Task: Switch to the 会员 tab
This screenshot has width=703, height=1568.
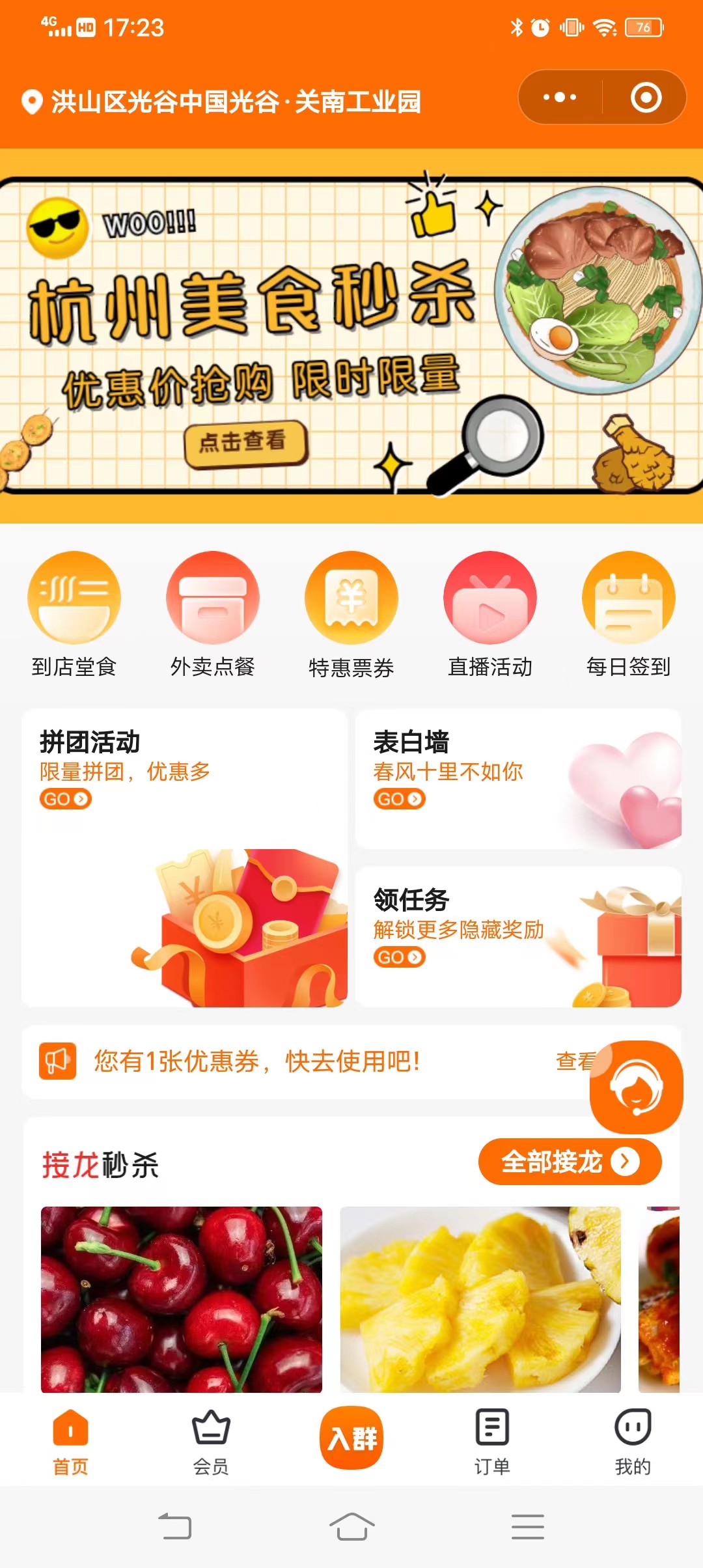Action: pos(211,1441)
